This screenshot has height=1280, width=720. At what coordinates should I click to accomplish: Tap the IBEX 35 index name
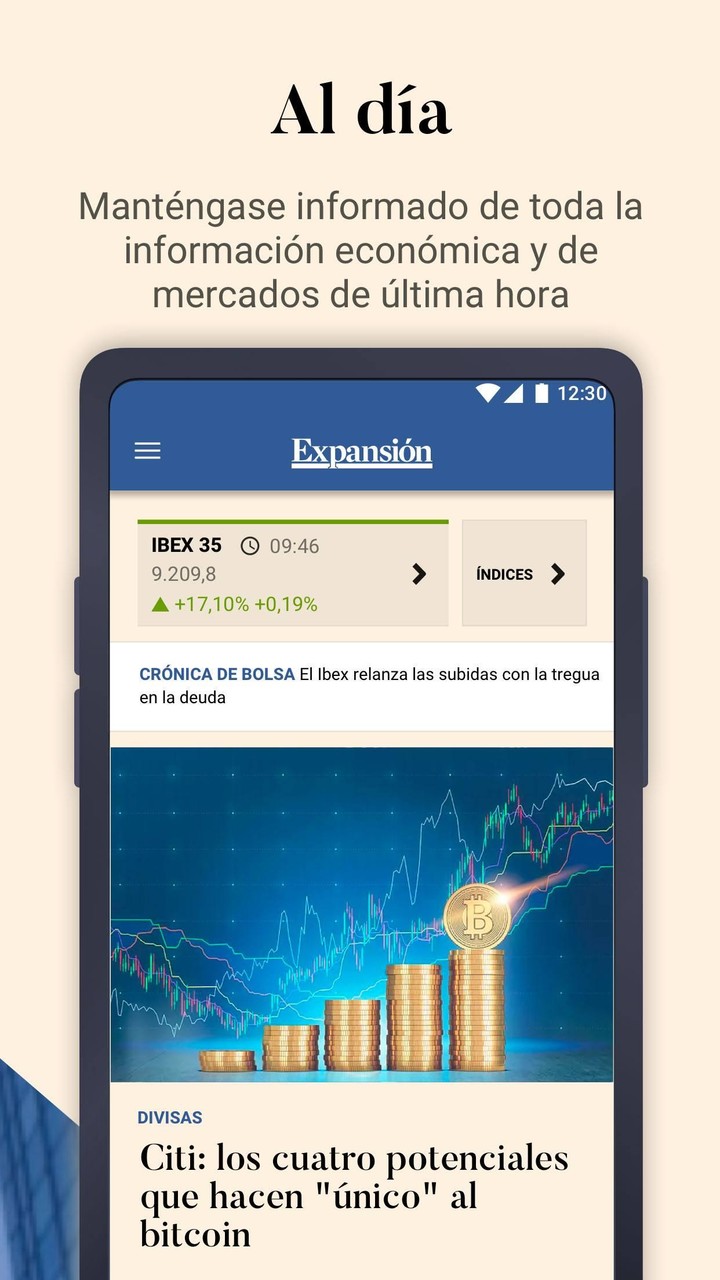point(185,546)
